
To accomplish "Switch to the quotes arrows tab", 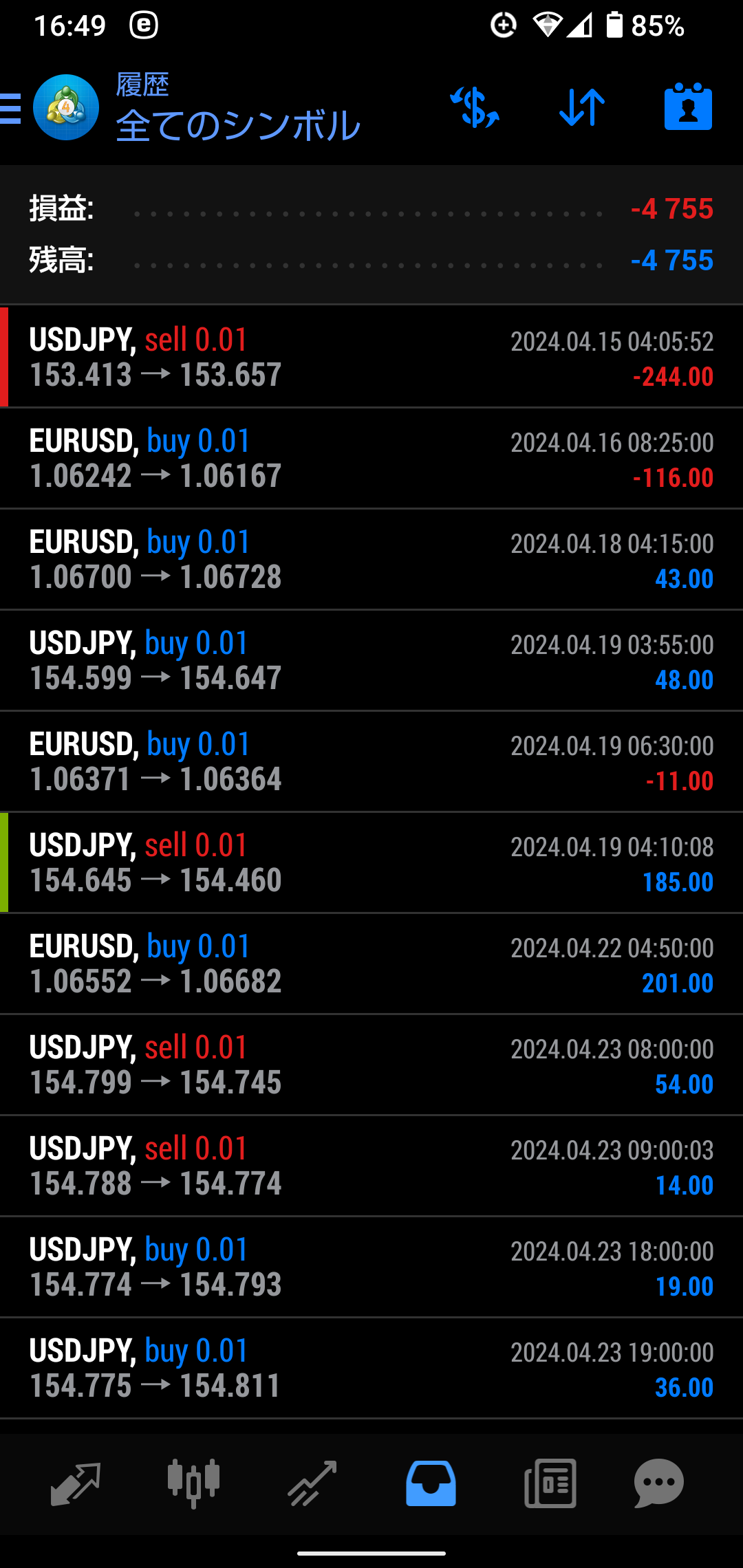I will point(76,1483).
